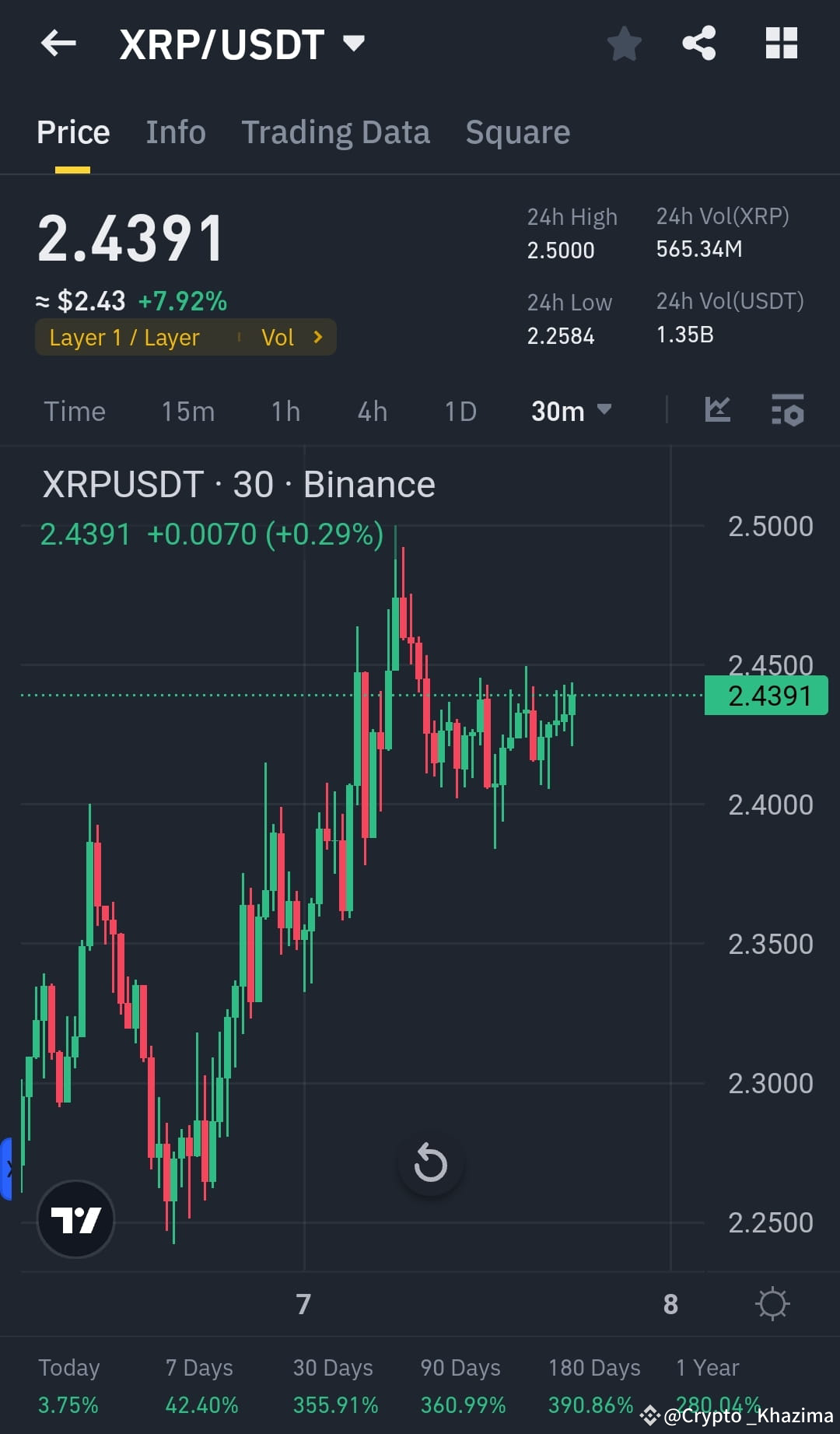This screenshot has width=840, height=1434.
Task: Toggle to the 15m candle interval
Action: click(187, 411)
